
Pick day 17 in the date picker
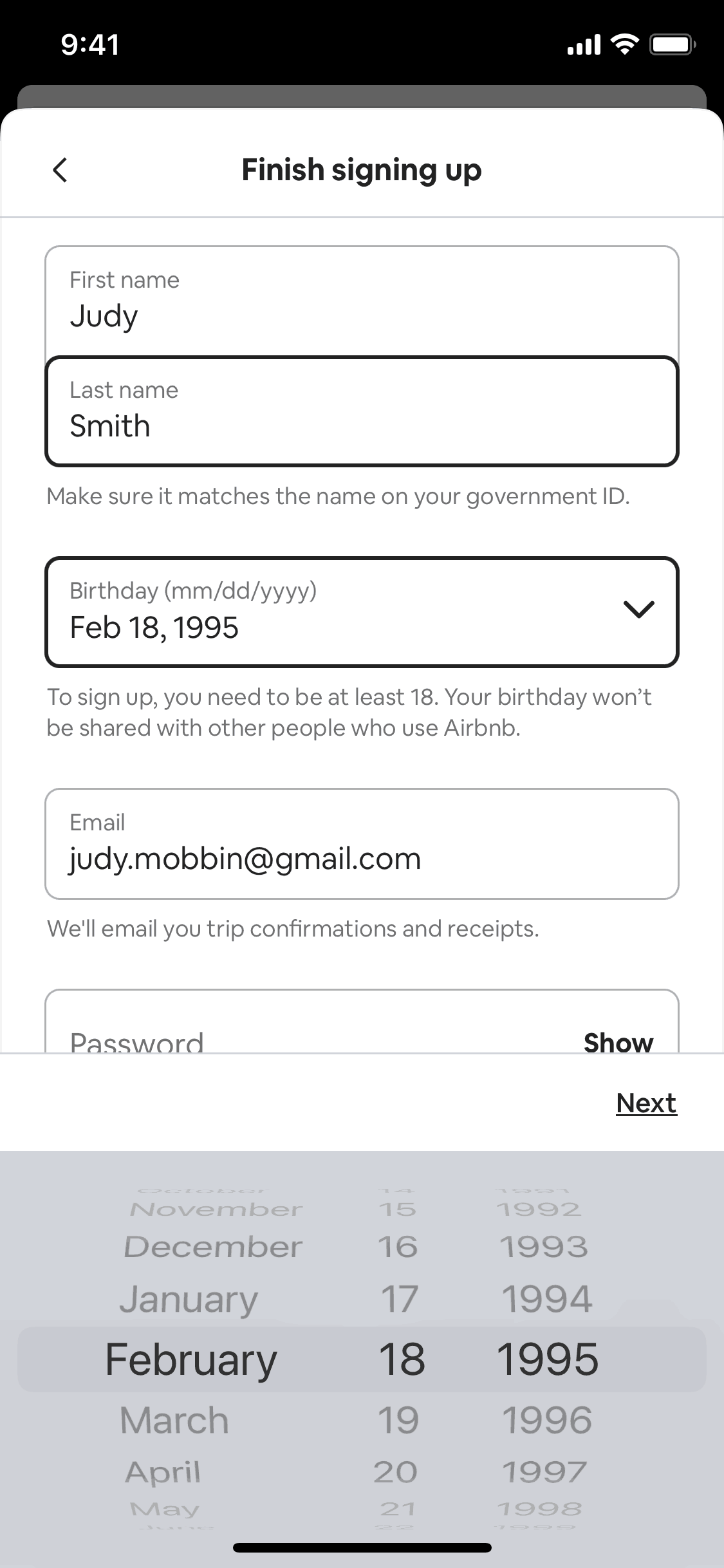[x=399, y=1299]
